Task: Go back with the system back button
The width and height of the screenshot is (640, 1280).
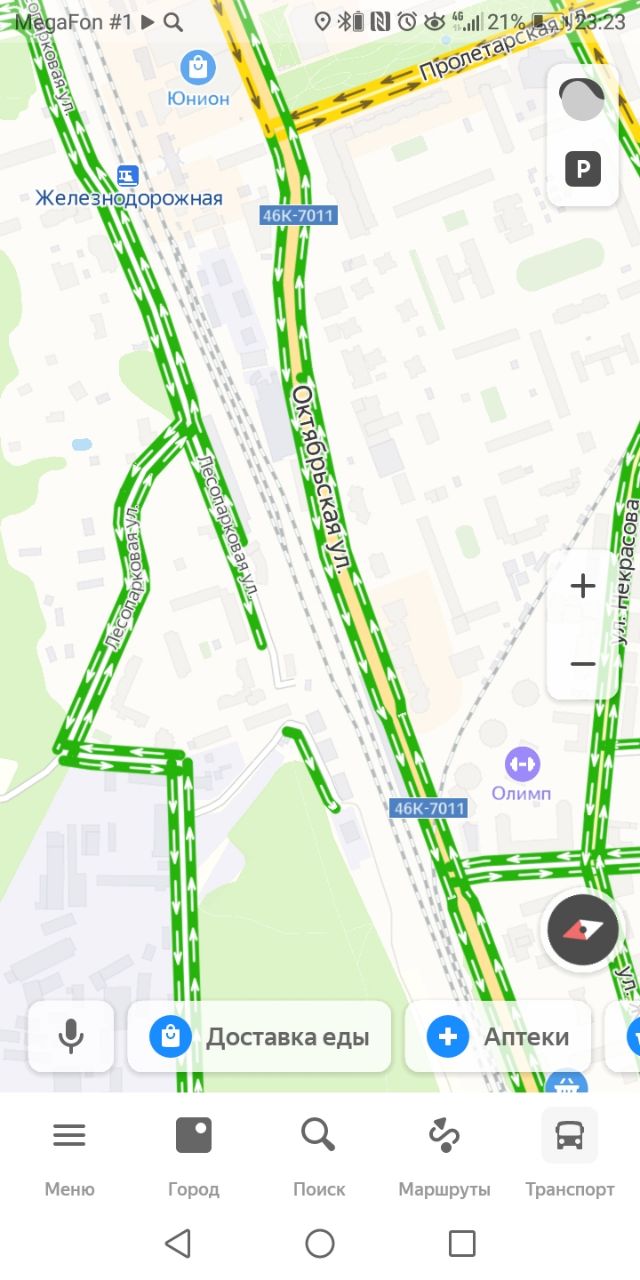Action: pos(177,1243)
